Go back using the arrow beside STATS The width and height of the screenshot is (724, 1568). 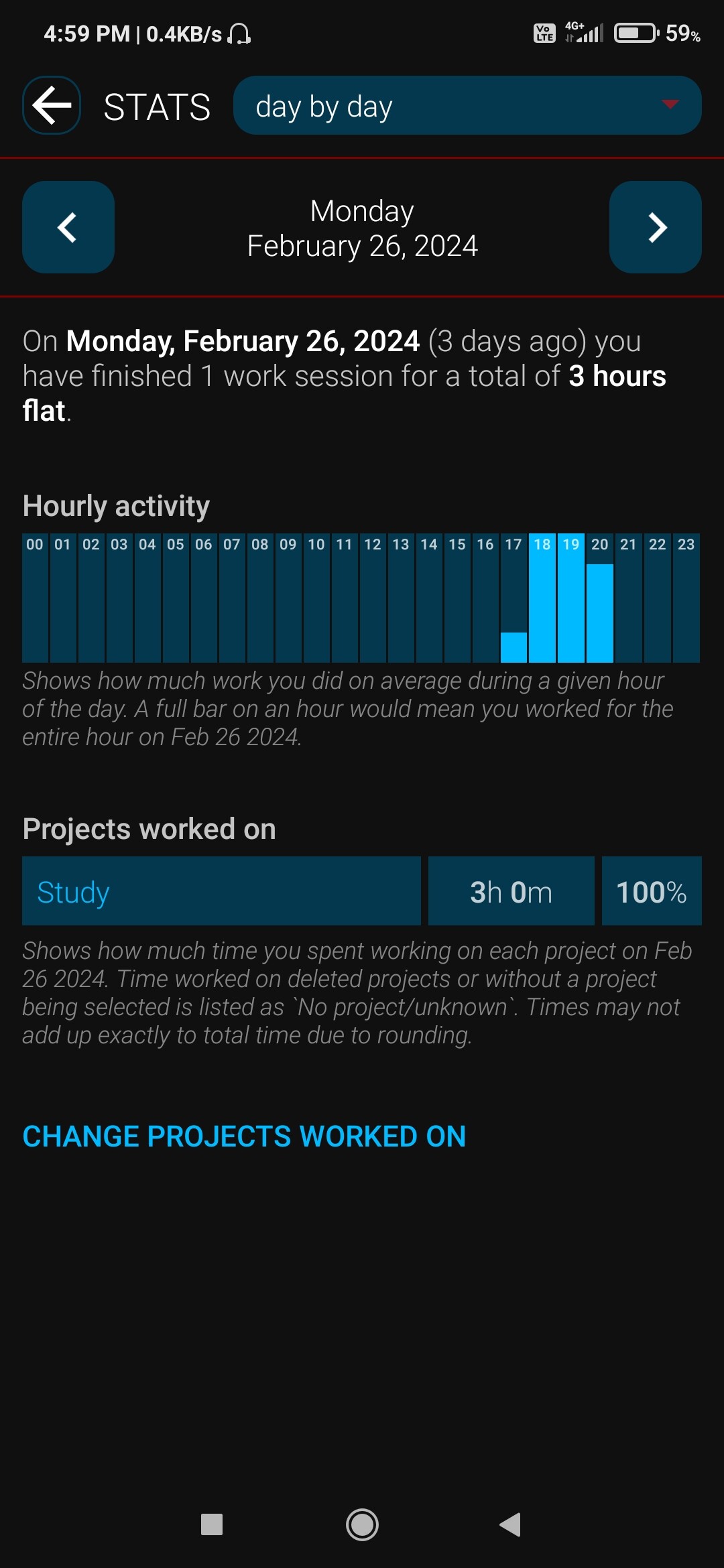point(52,105)
